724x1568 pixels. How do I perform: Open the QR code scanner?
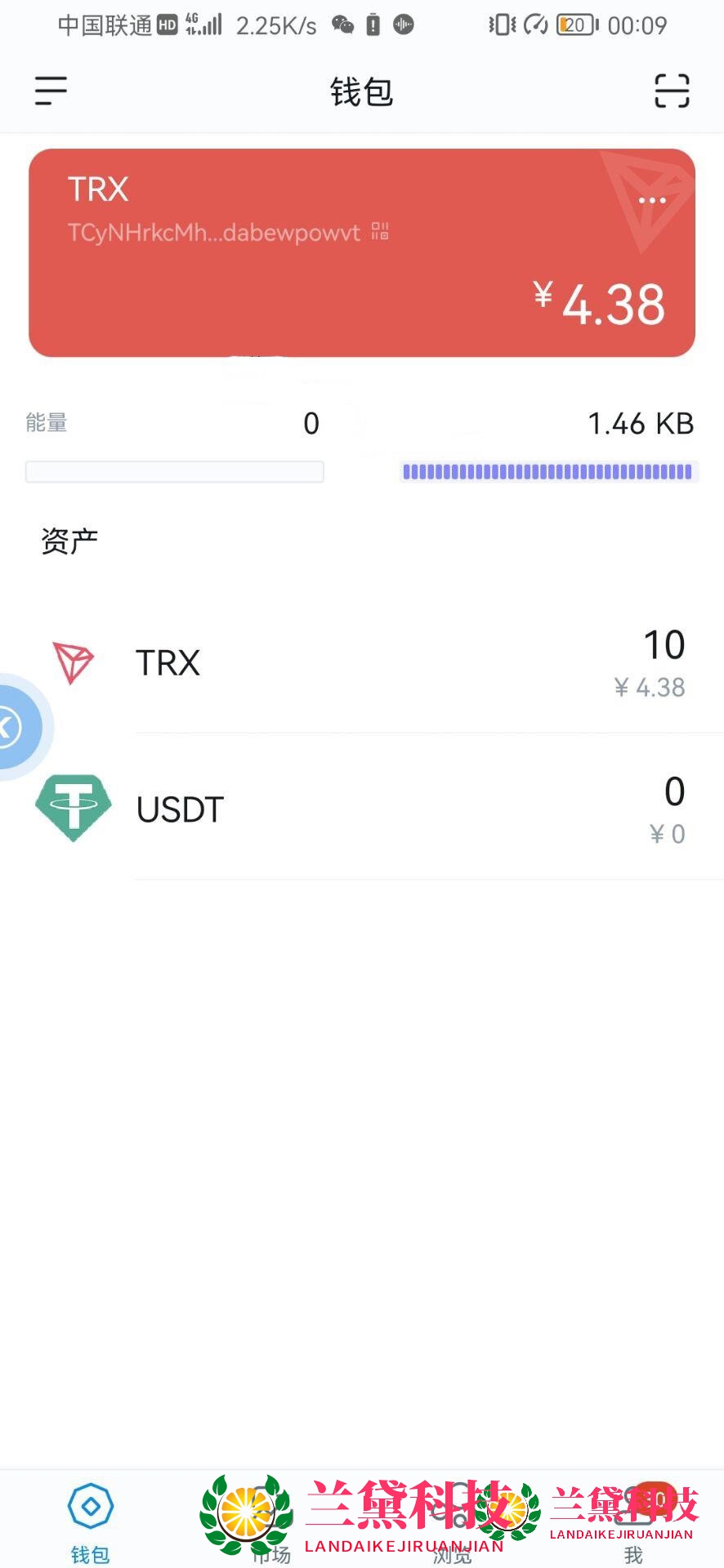(672, 91)
